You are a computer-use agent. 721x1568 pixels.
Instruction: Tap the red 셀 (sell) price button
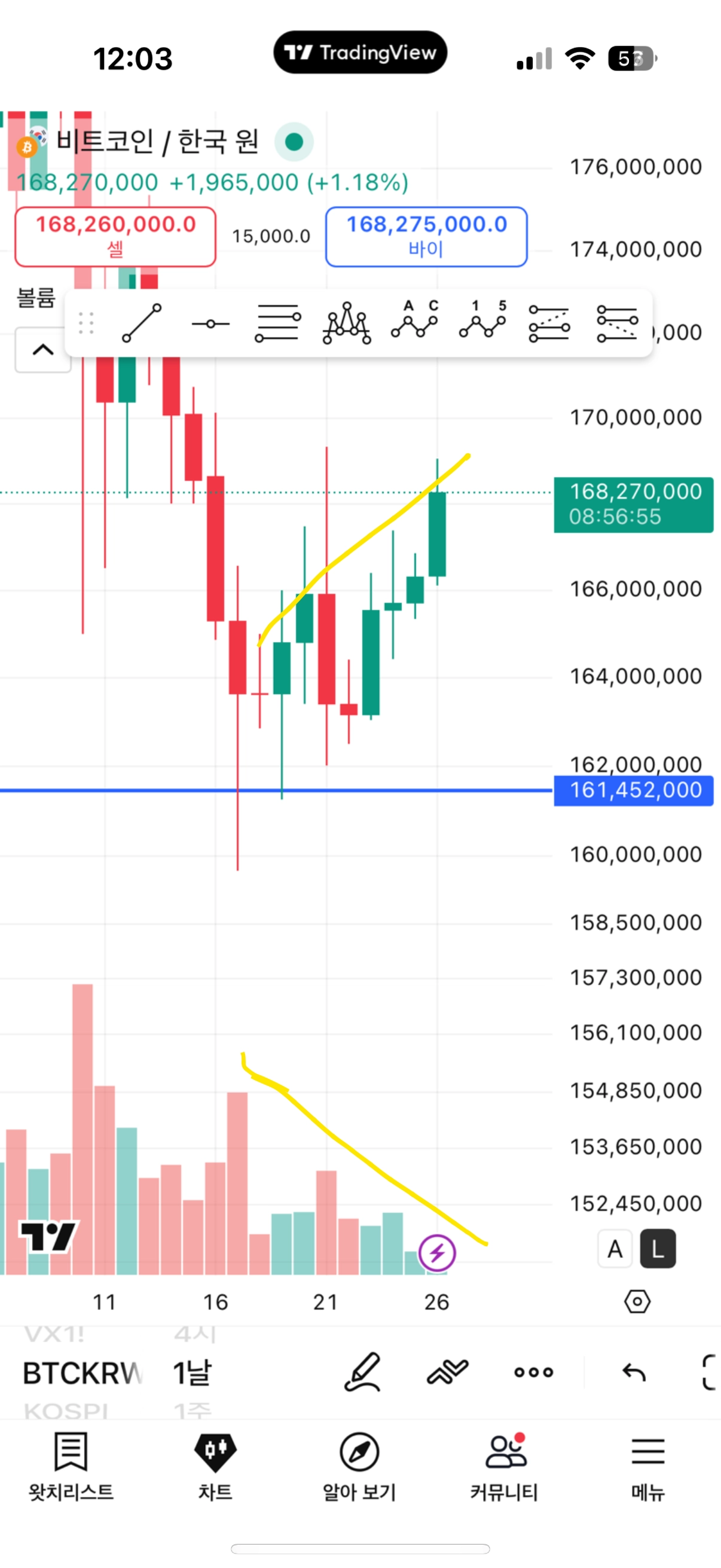coord(115,236)
